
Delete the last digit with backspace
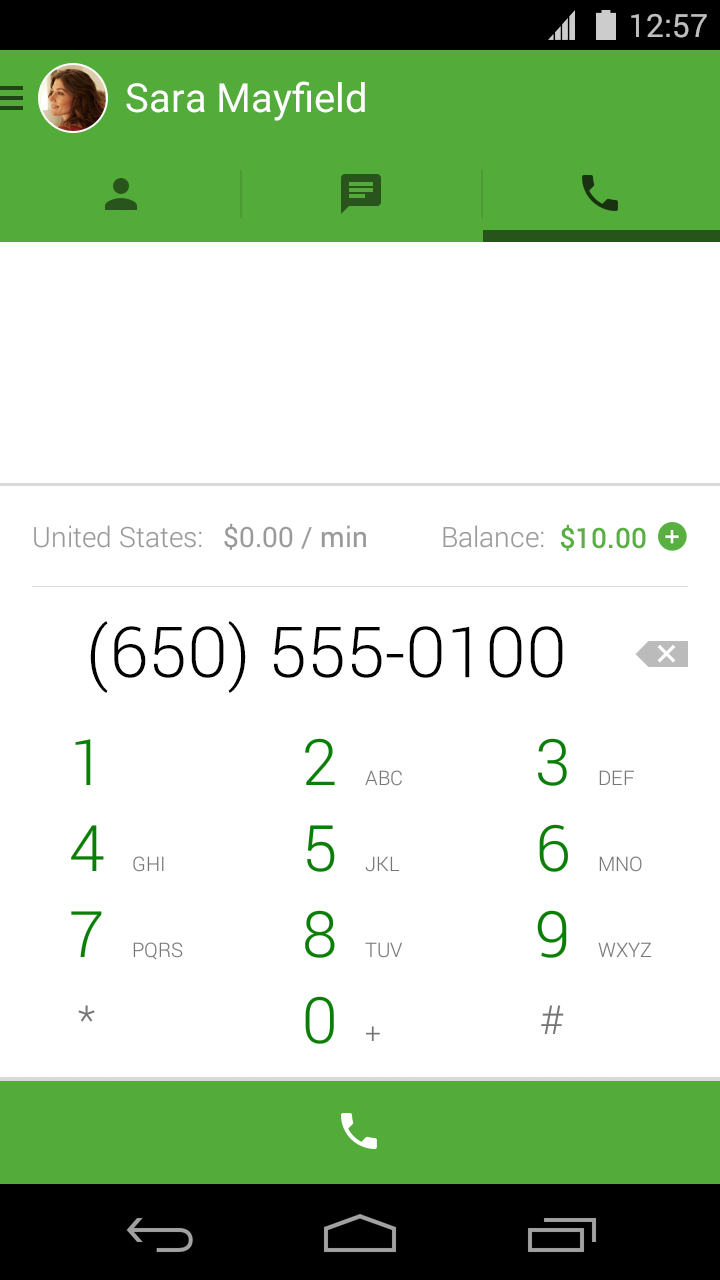click(x=662, y=655)
